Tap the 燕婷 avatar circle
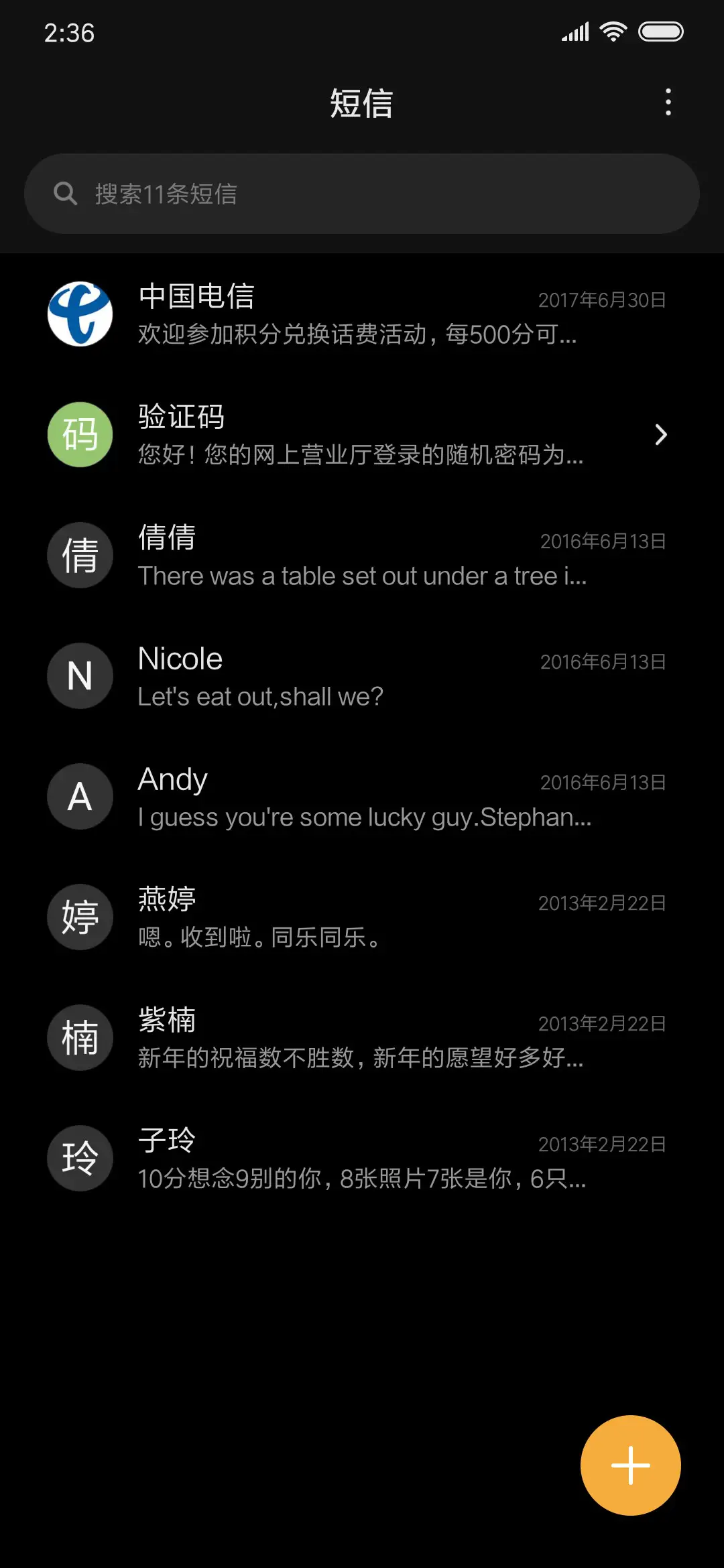The image size is (724, 1568). pyautogui.click(x=80, y=917)
